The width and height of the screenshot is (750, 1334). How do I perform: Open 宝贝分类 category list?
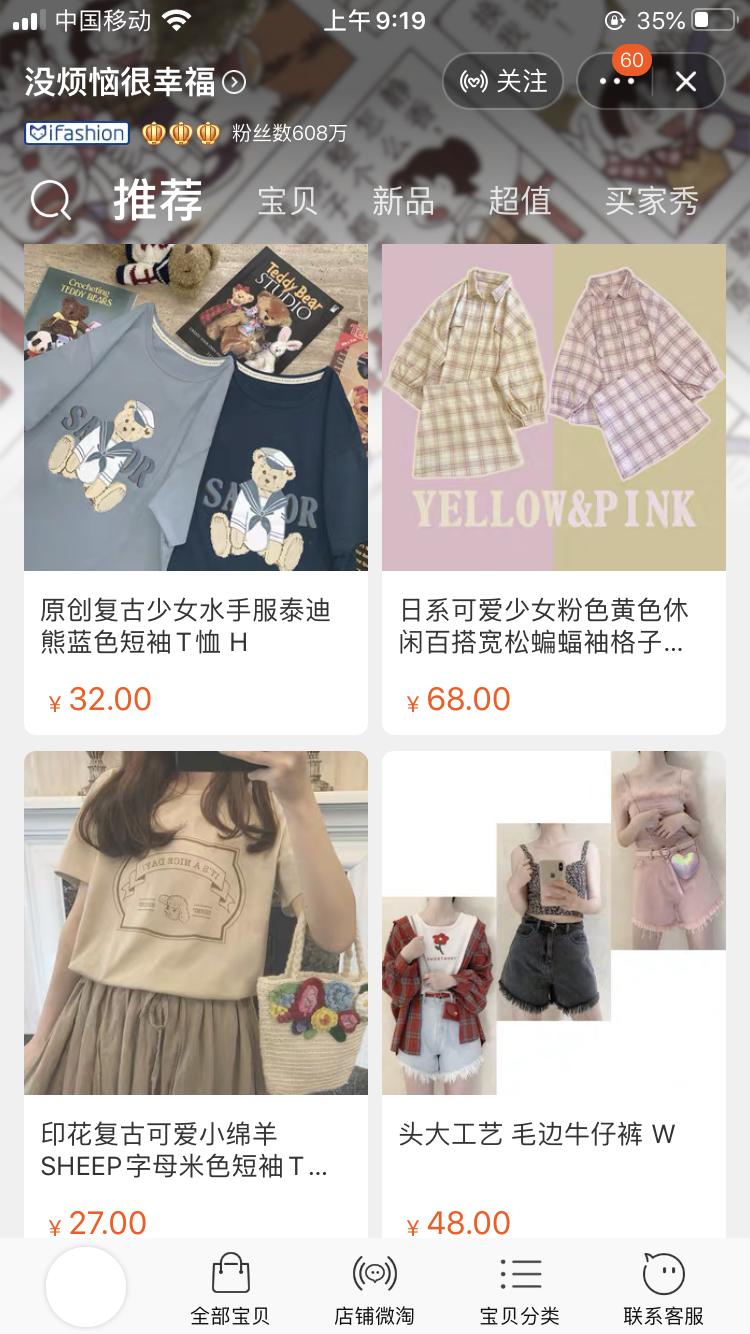[519, 1288]
